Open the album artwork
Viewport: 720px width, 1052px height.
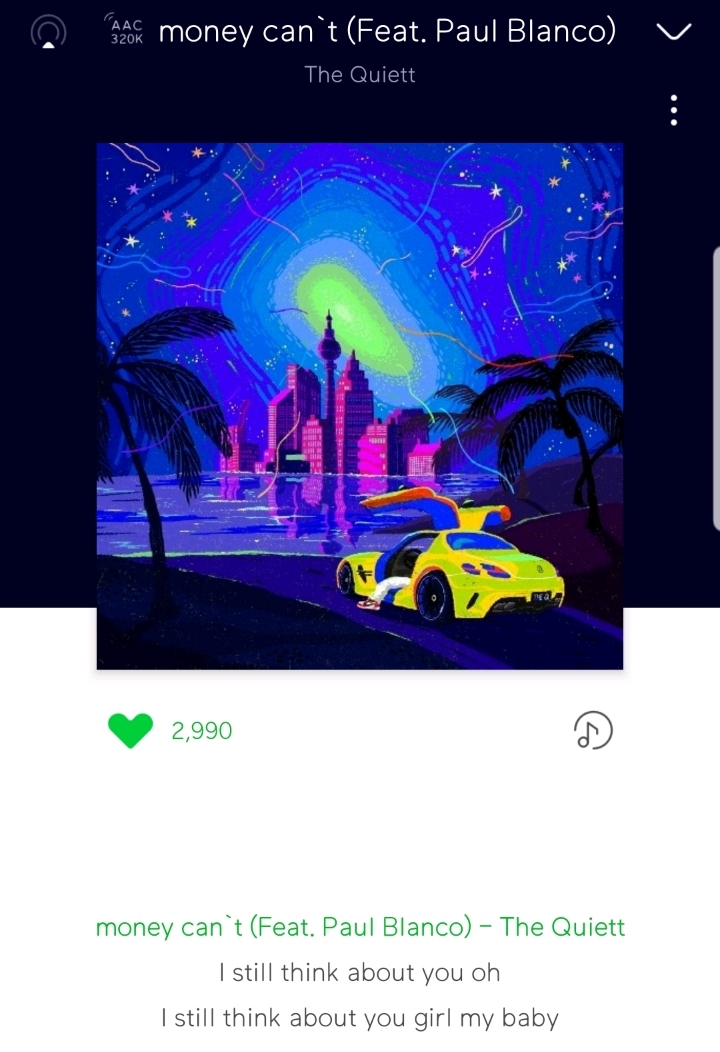[360, 405]
